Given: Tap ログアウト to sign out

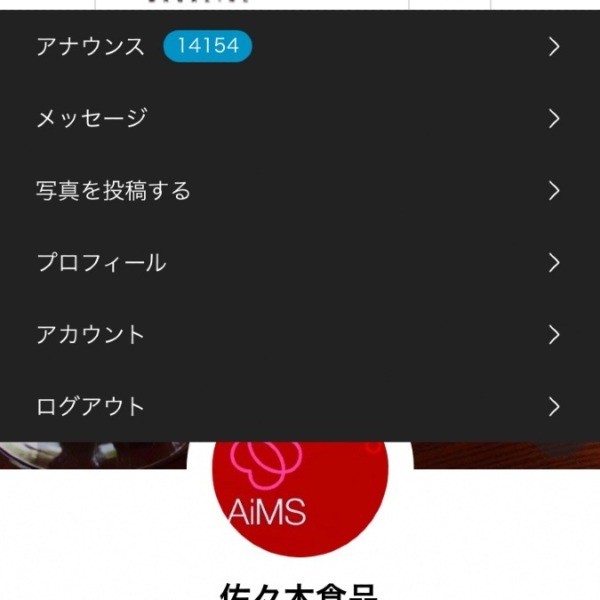Looking at the screenshot, I should click(300, 406).
